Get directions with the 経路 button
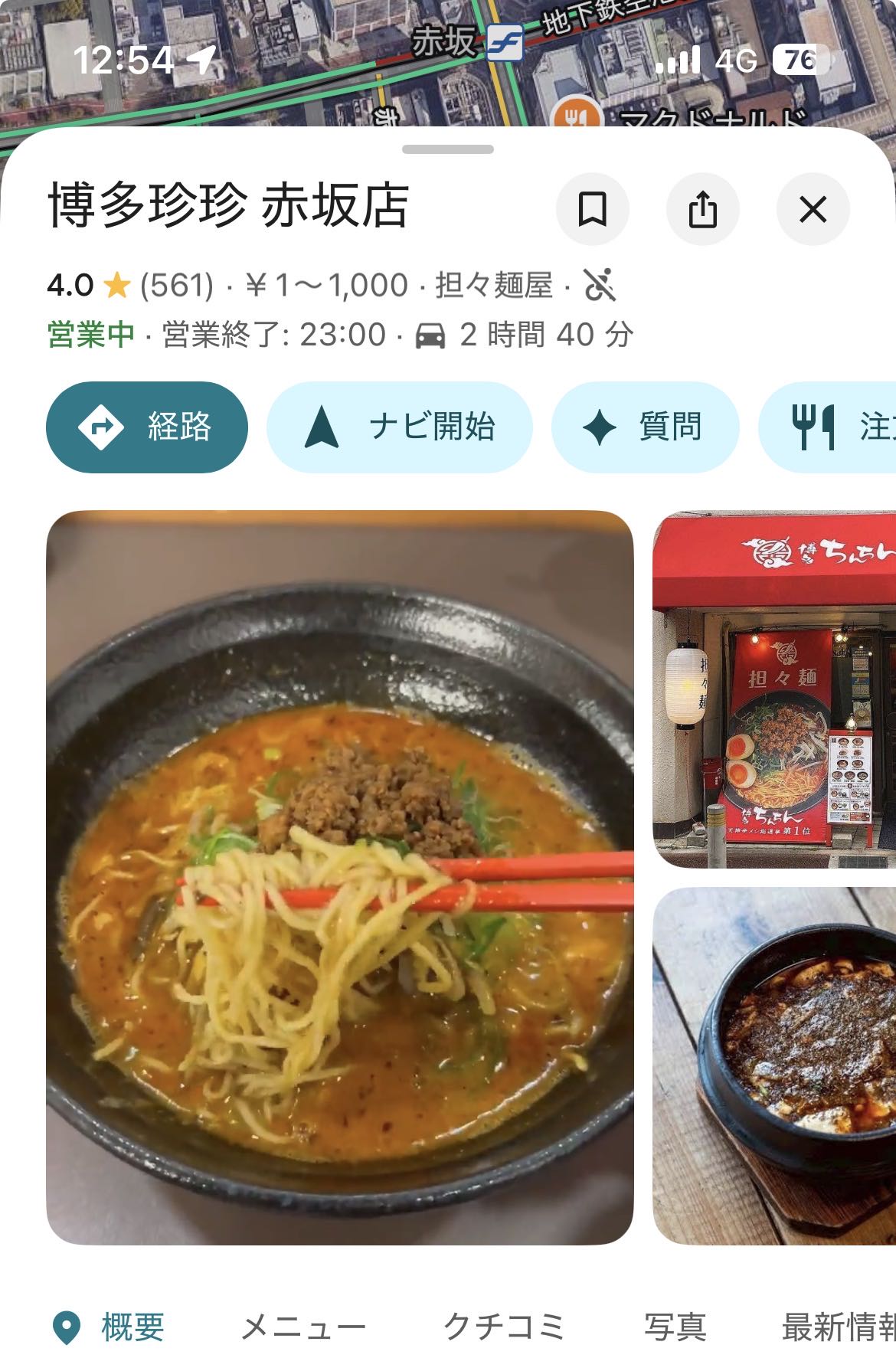 [x=147, y=427]
